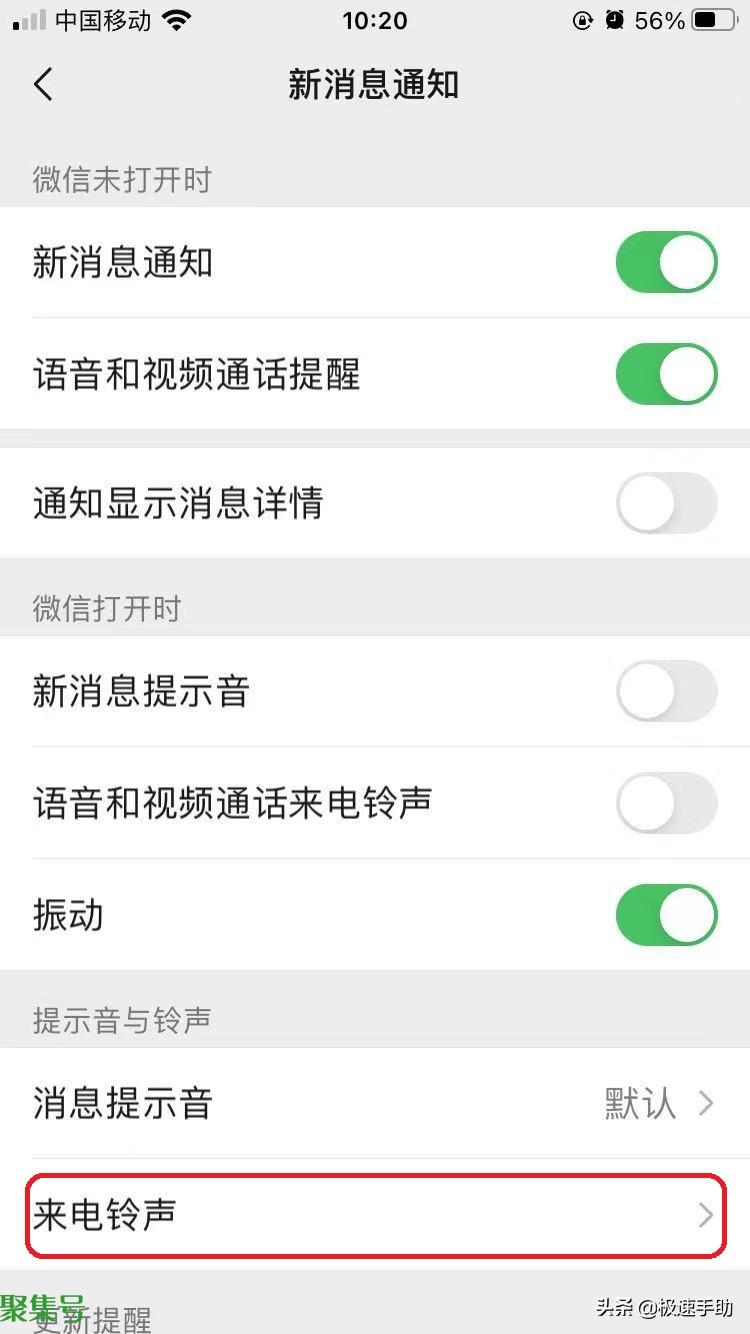Tap the clock showing 10:20
This screenshot has width=750, height=1334.
click(375, 19)
